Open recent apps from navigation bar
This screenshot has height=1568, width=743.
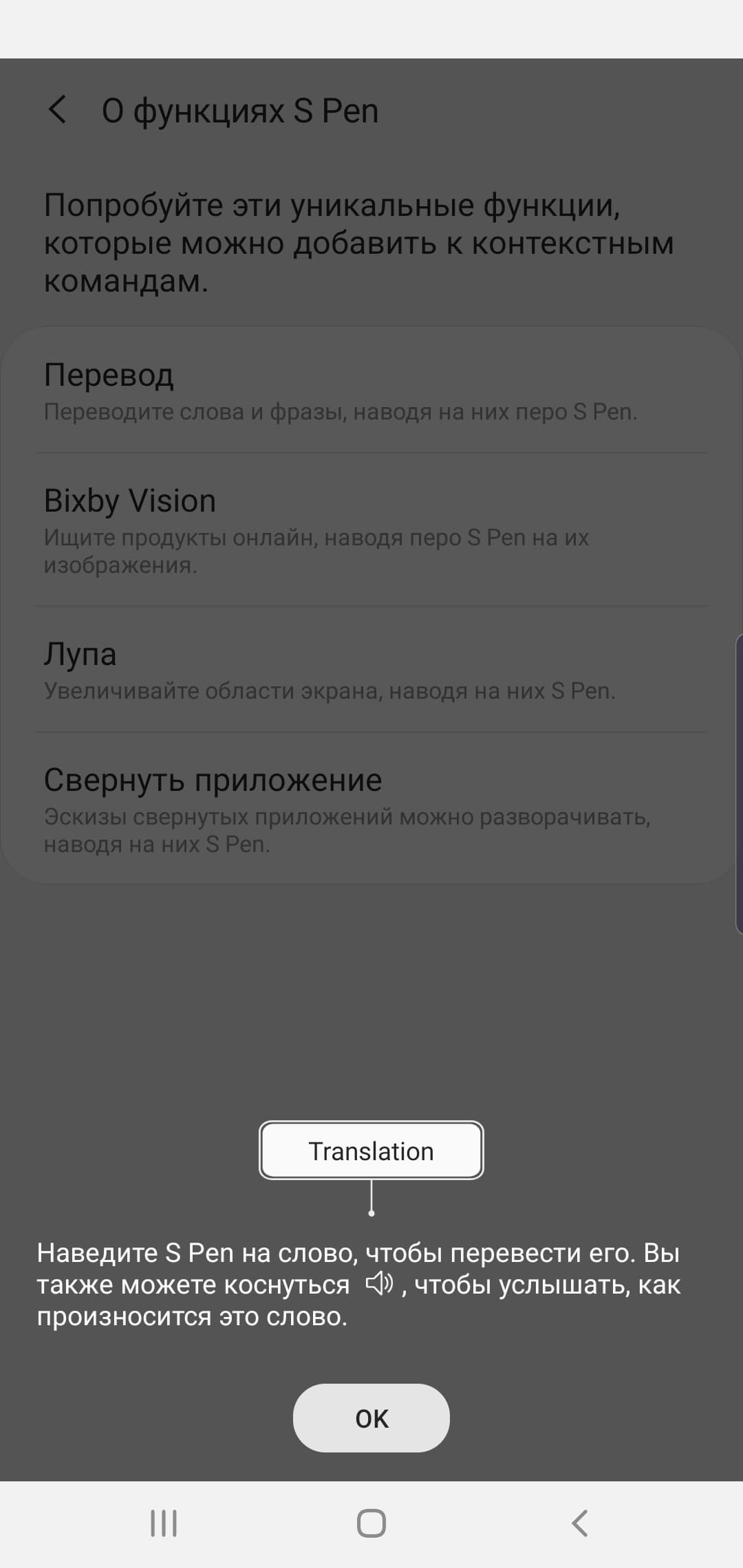click(x=164, y=1523)
